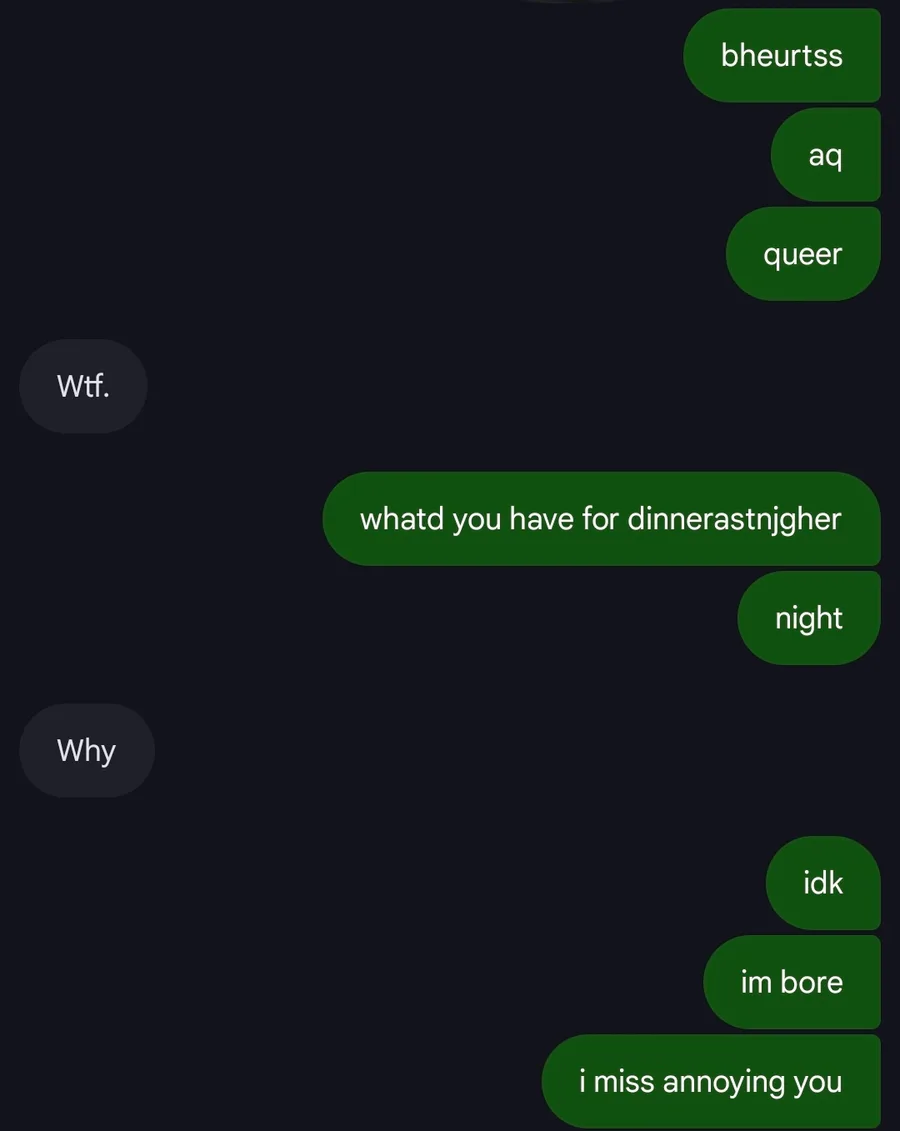Show details for the 'bheurtss' message
Viewport: 900px width, 1131px height.
coord(781,55)
